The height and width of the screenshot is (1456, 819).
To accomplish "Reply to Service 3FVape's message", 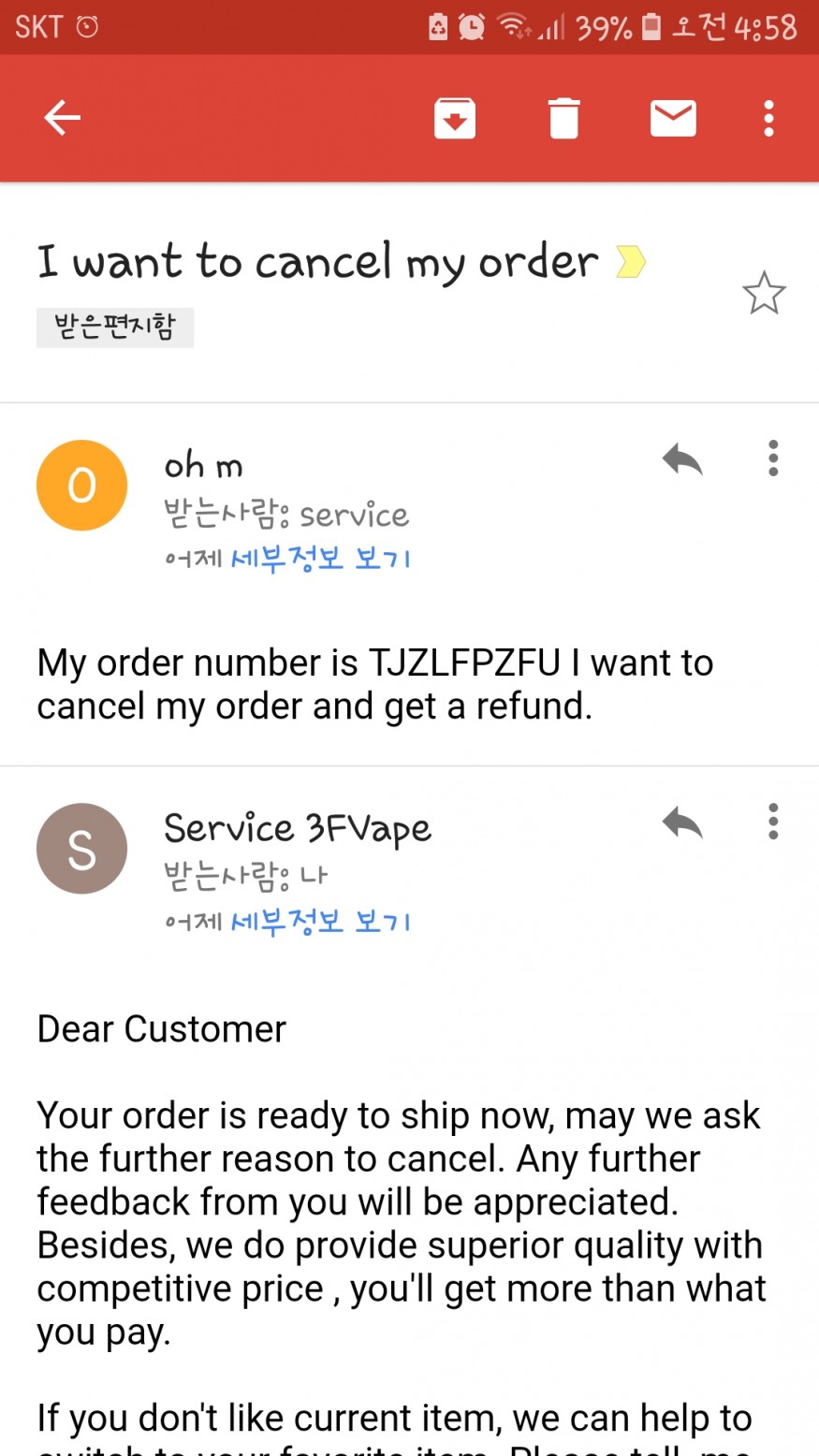I will coord(682,823).
